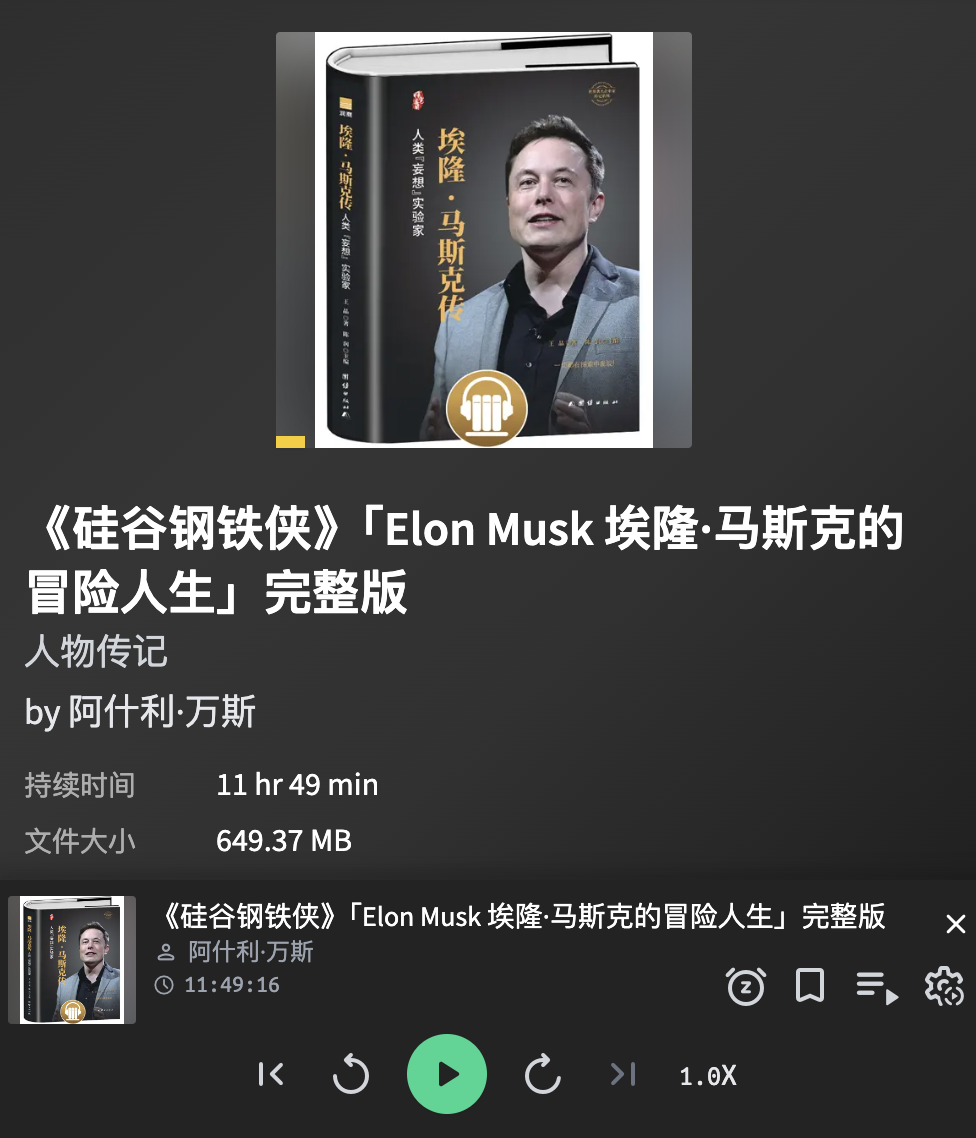Set a sleep timer
This screenshot has height=1138, width=976.
746,987
